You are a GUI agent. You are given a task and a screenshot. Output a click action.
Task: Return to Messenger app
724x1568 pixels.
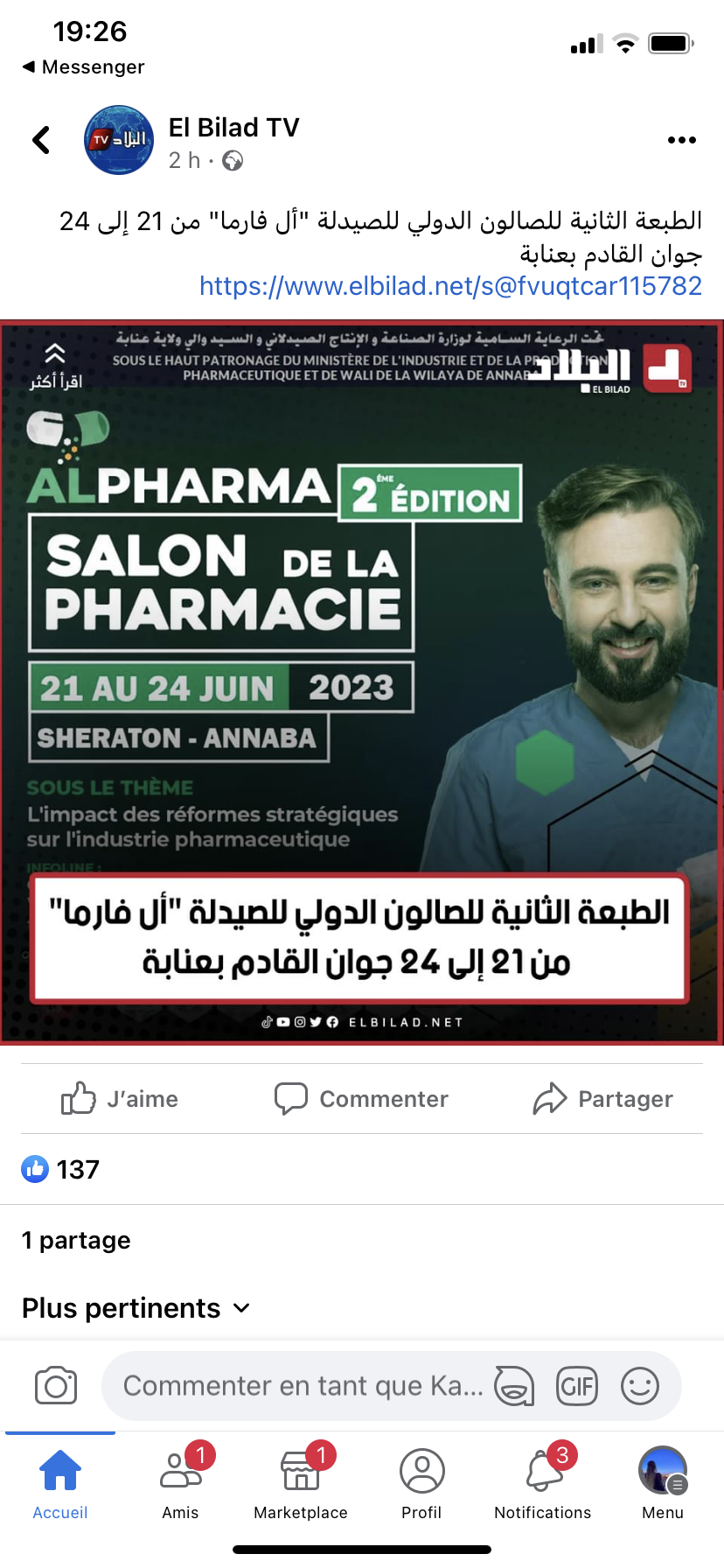tap(83, 67)
